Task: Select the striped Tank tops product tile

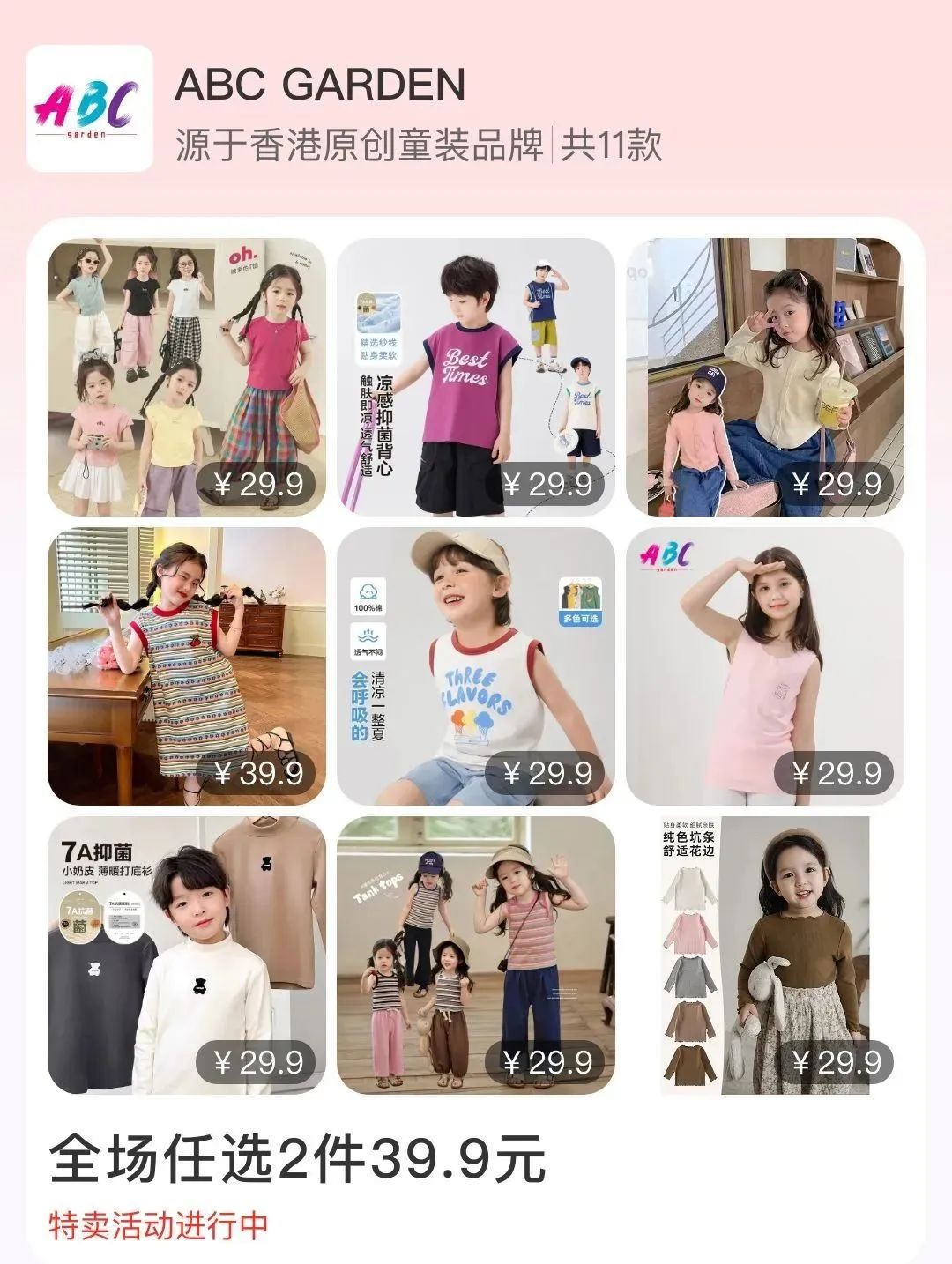Action: pos(476,955)
